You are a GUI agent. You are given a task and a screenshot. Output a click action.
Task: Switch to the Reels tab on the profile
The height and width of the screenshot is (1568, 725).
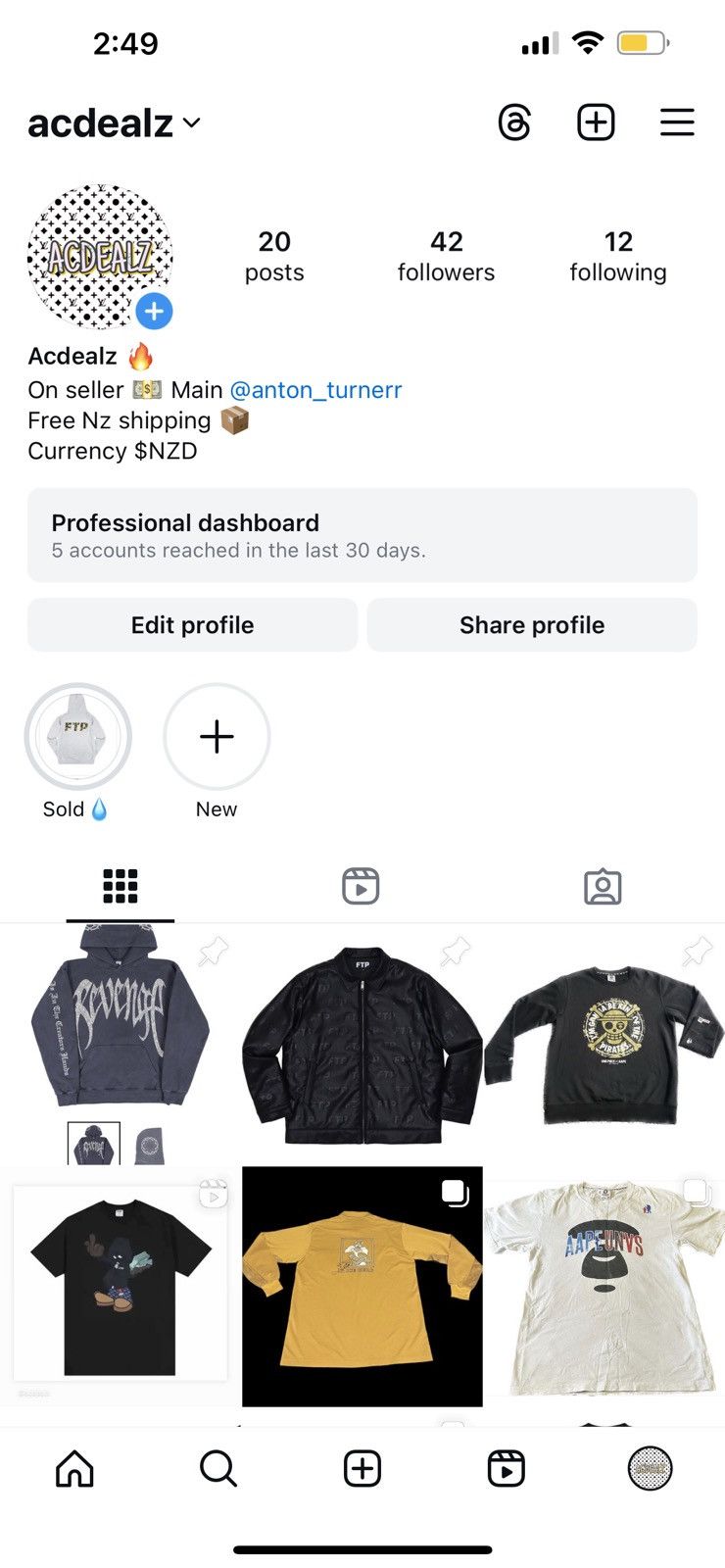pos(361,886)
